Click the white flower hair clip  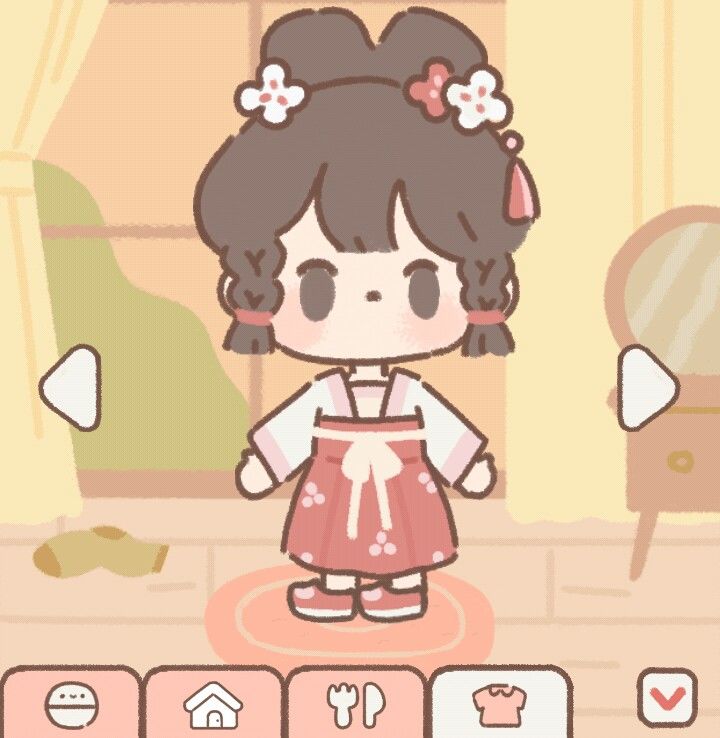click(x=271, y=95)
